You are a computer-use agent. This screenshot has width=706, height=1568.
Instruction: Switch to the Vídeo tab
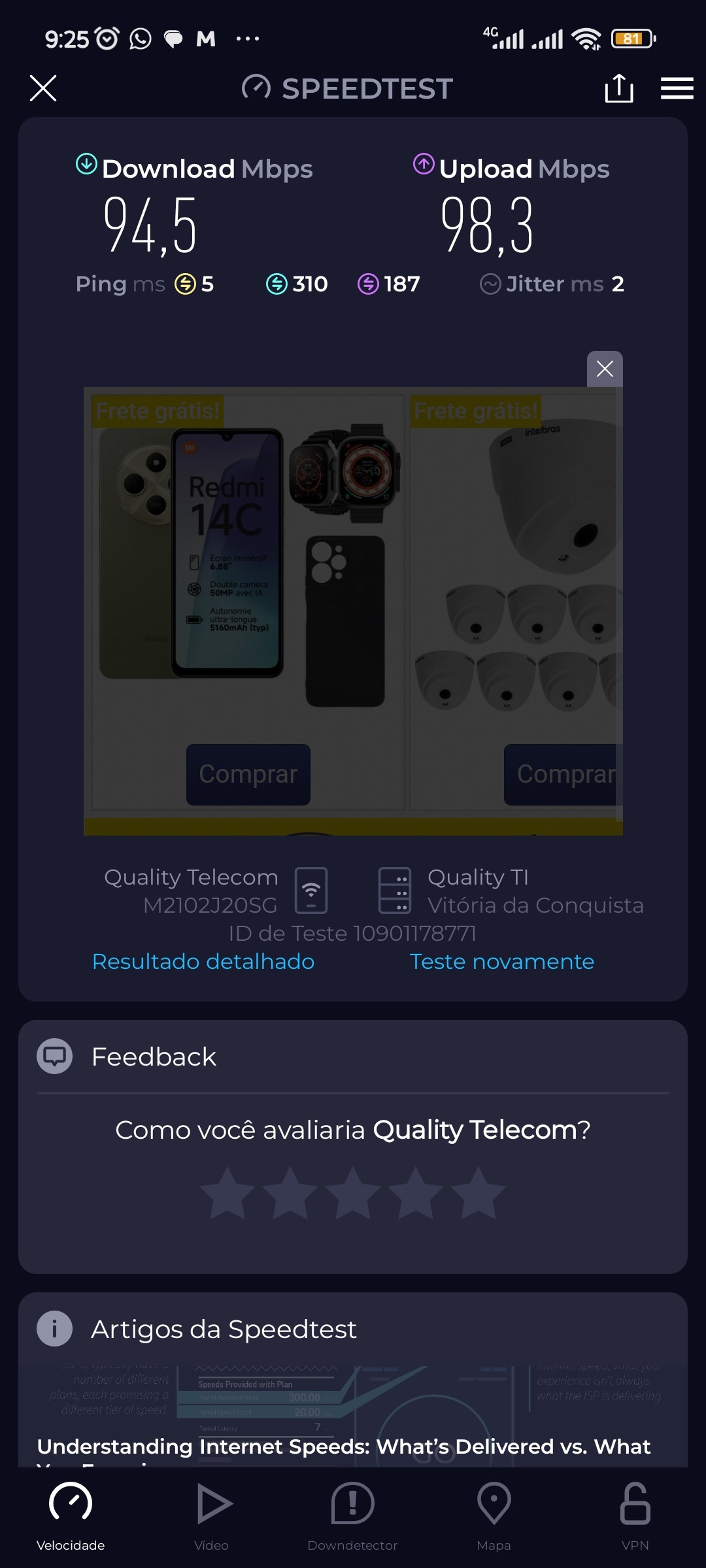(212, 1516)
